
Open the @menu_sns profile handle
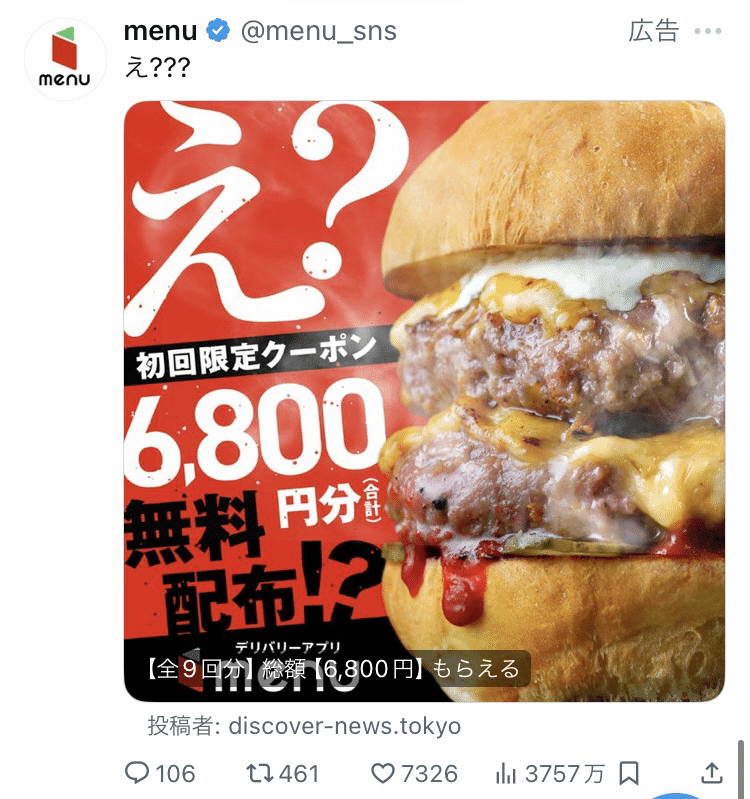coord(318,31)
